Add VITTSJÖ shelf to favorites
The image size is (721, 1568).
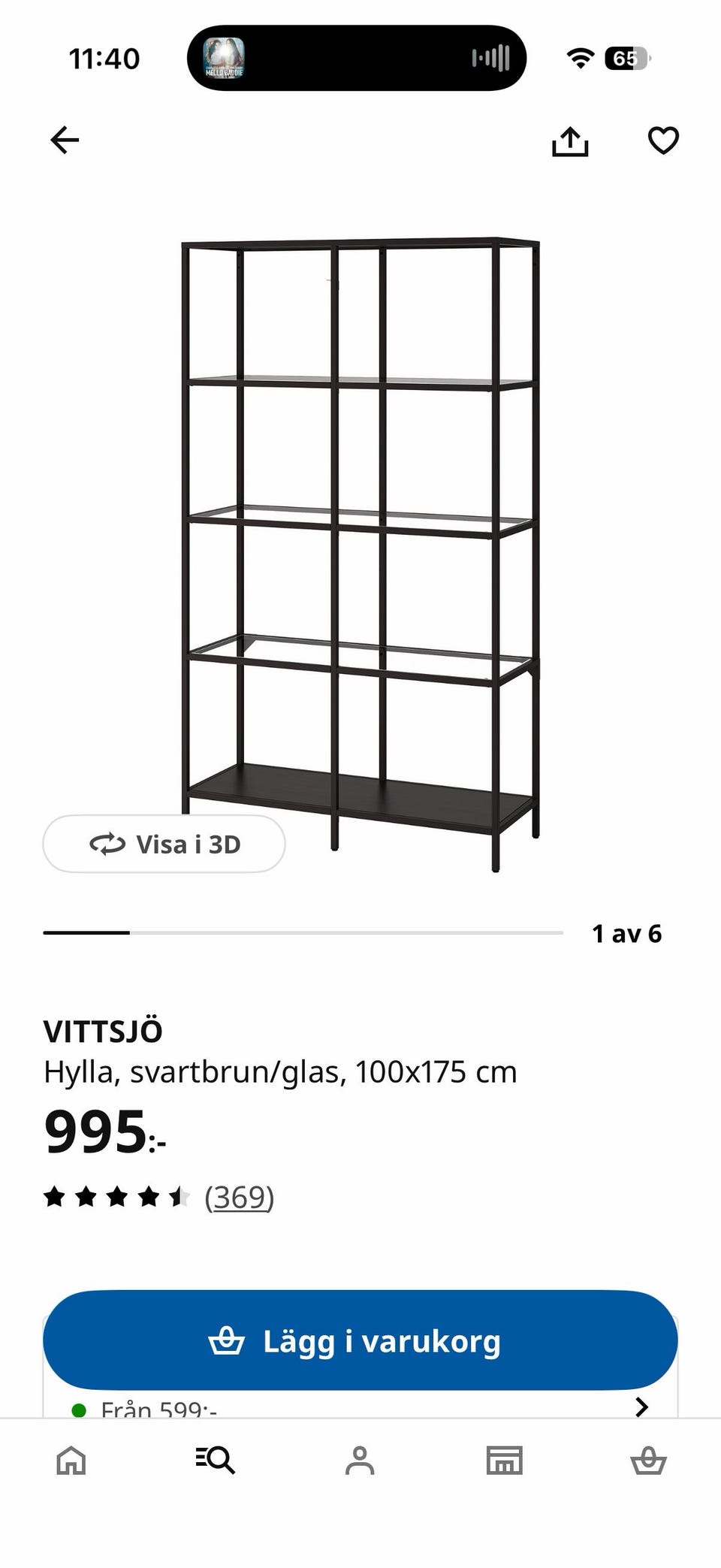pyautogui.click(x=663, y=140)
